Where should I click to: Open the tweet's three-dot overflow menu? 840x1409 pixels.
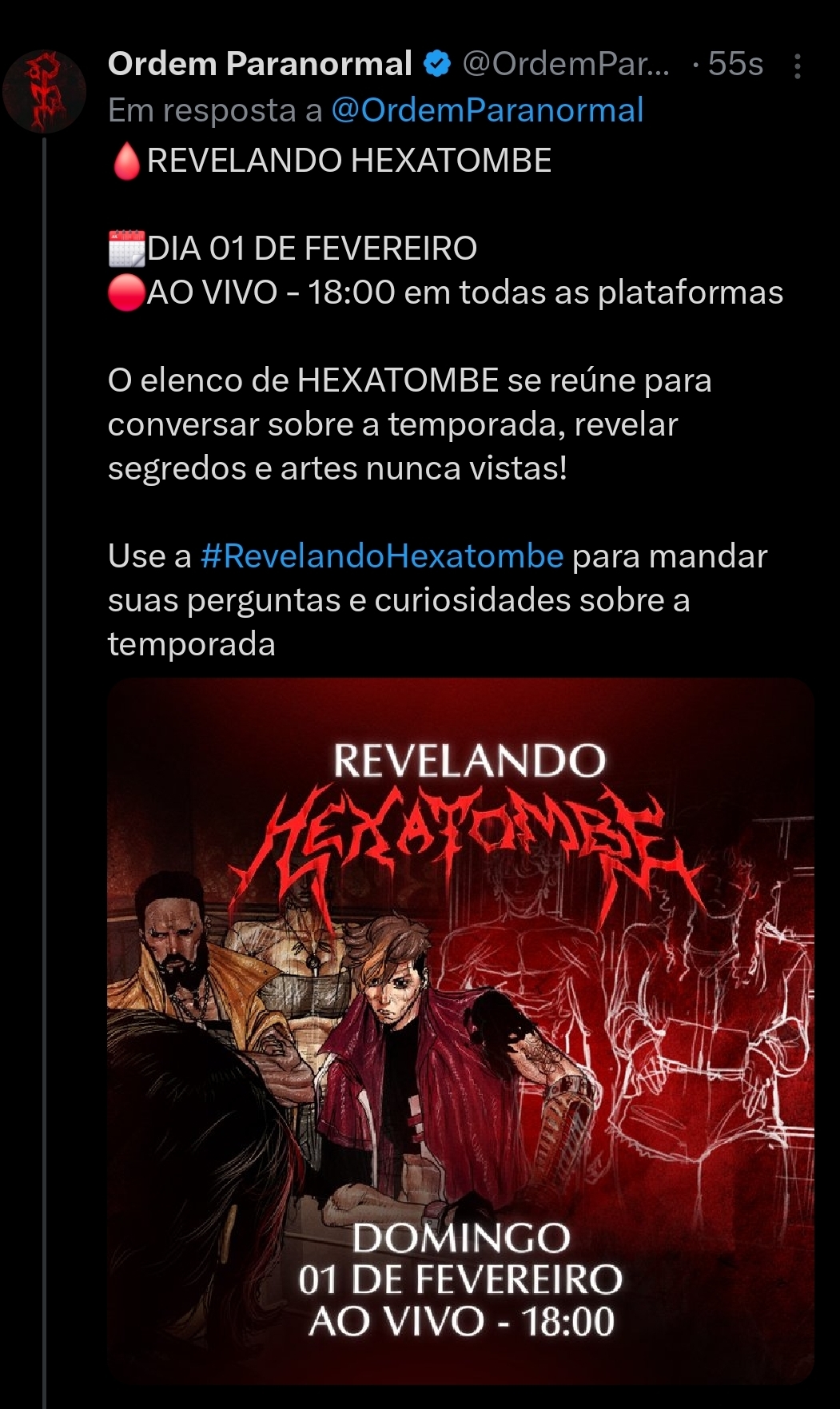point(797,66)
